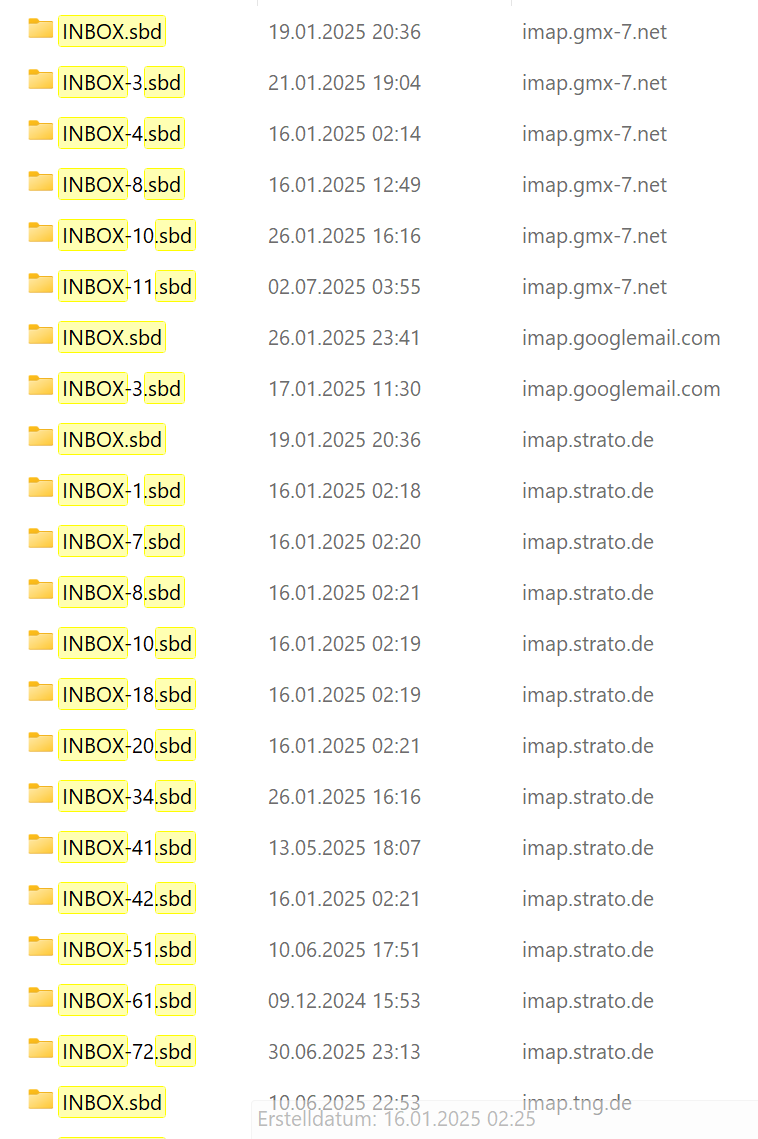Open INBOX-41.sbd folder from 13.05.2025
The width and height of the screenshot is (758, 1139).
point(126,848)
